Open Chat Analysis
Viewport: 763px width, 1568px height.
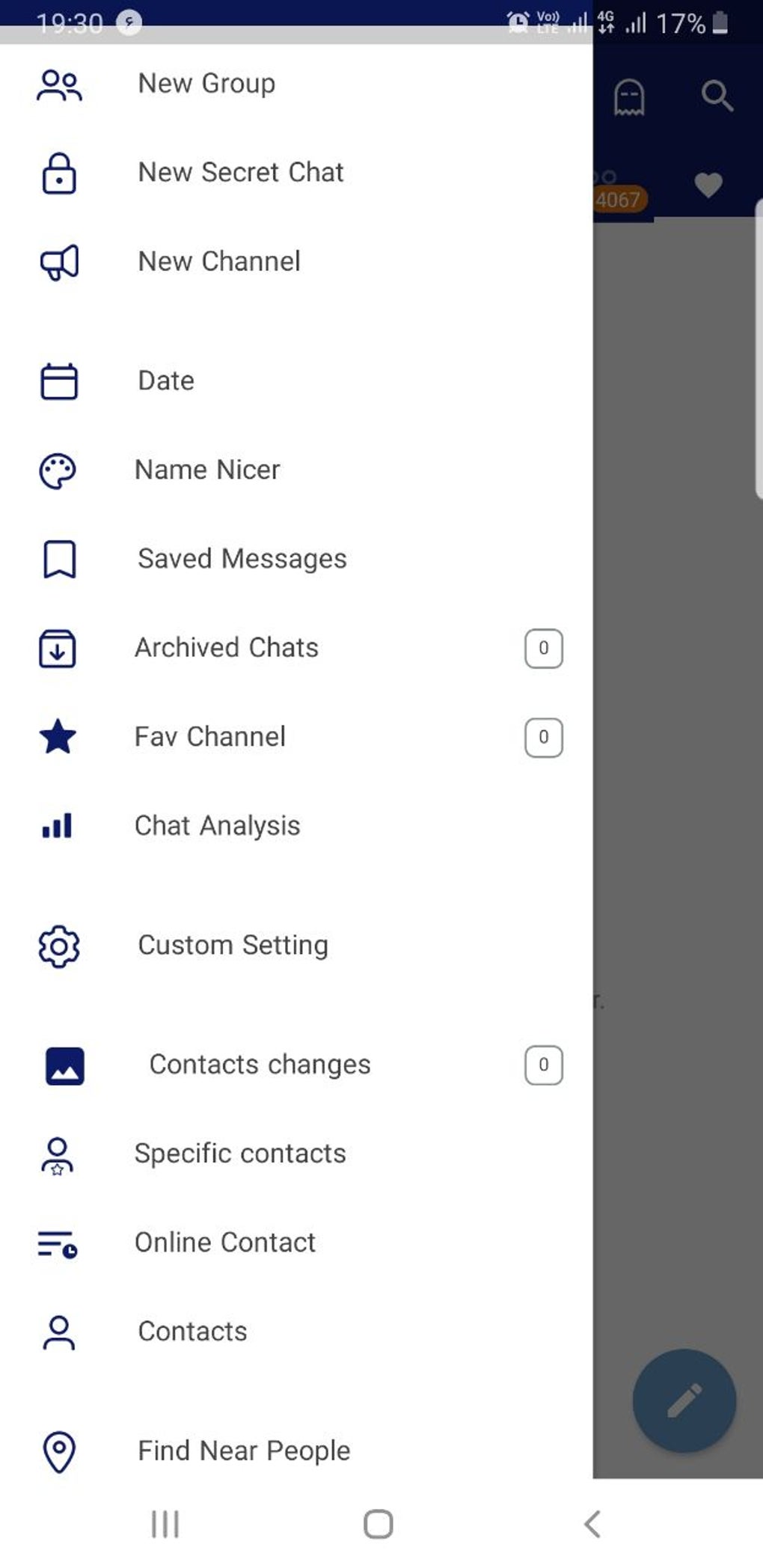[217, 826]
